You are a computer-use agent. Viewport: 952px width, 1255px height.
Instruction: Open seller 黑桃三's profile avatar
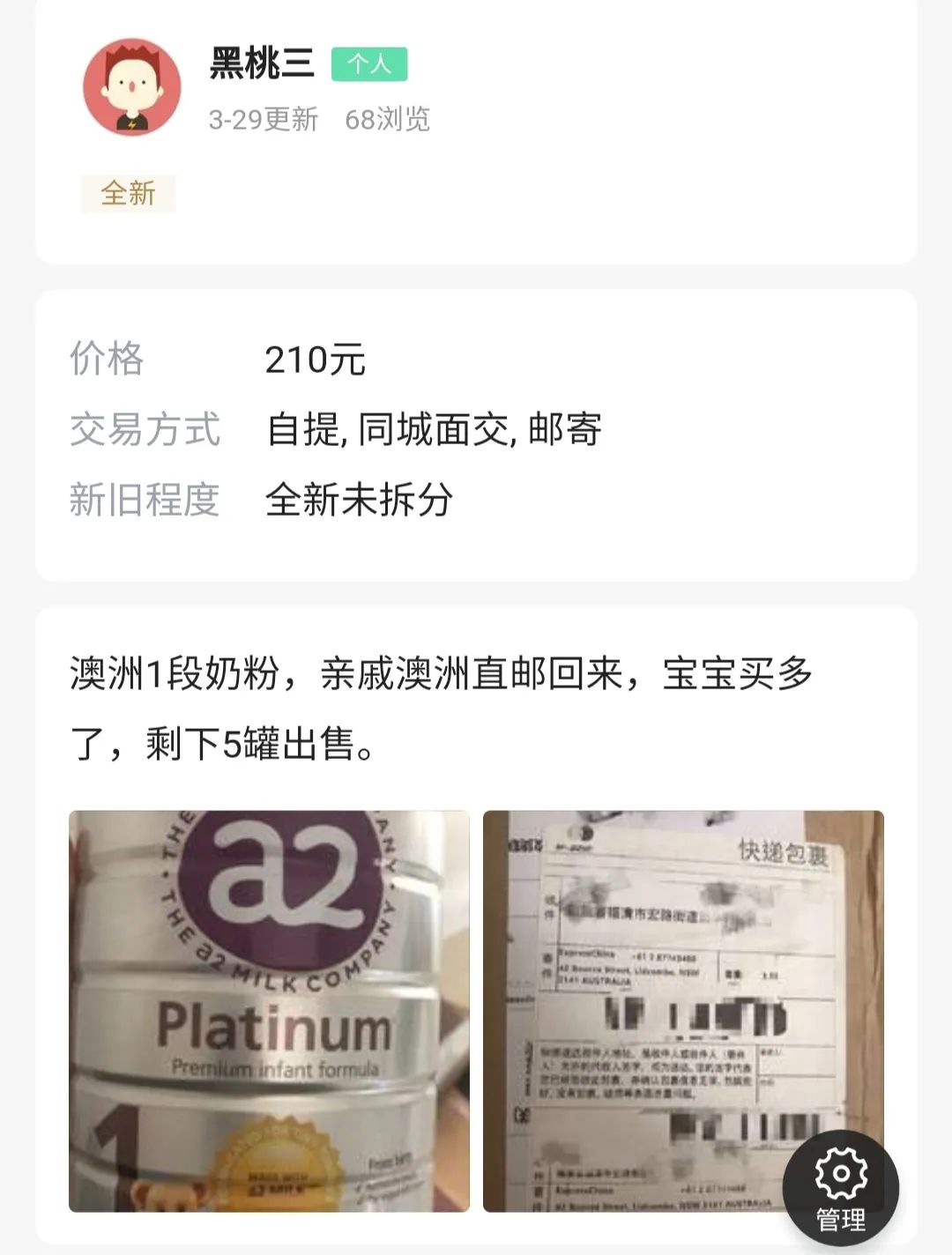[x=132, y=87]
